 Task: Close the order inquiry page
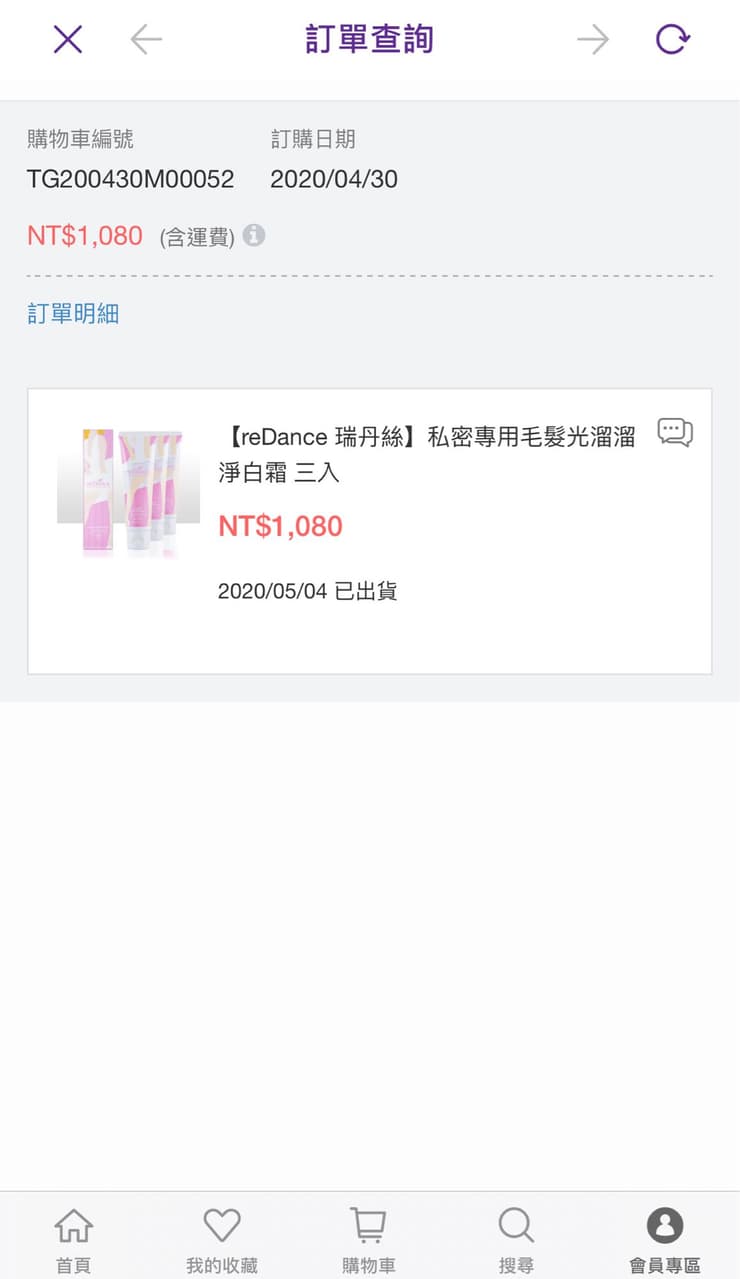[x=68, y=40]
